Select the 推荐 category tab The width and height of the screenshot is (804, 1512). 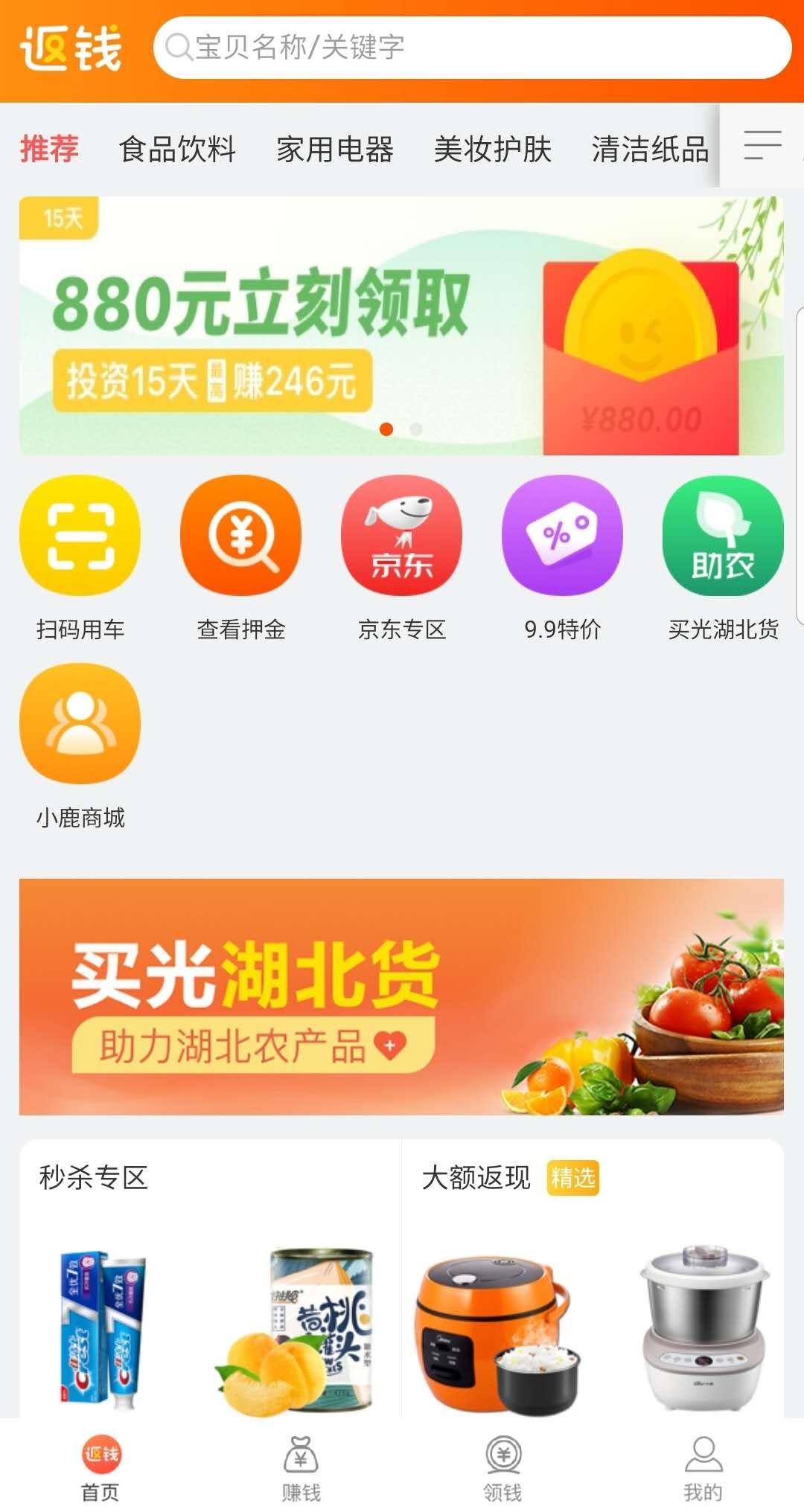pos(49,149)
